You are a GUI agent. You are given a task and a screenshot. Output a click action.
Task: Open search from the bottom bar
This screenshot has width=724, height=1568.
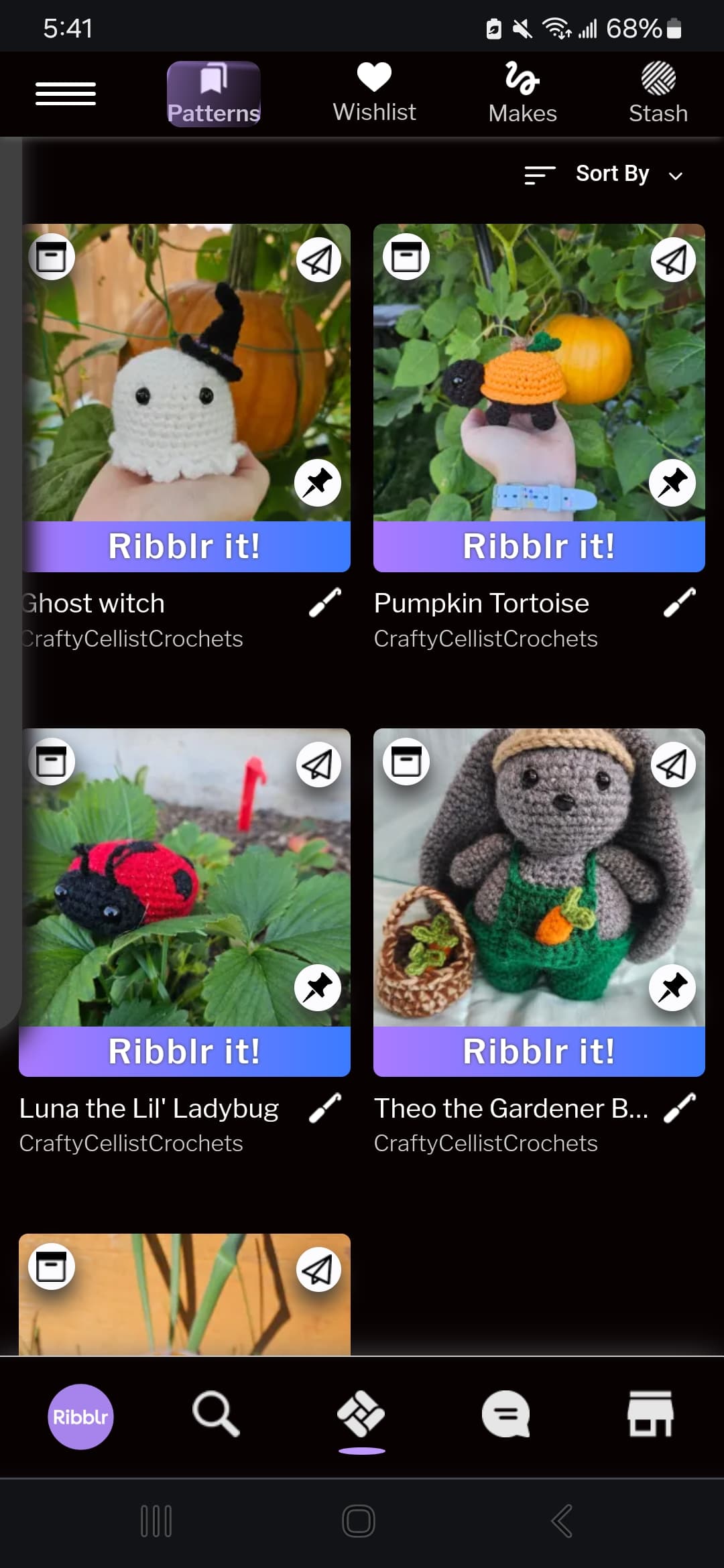pyautogui.click(x=215, y=1414)
